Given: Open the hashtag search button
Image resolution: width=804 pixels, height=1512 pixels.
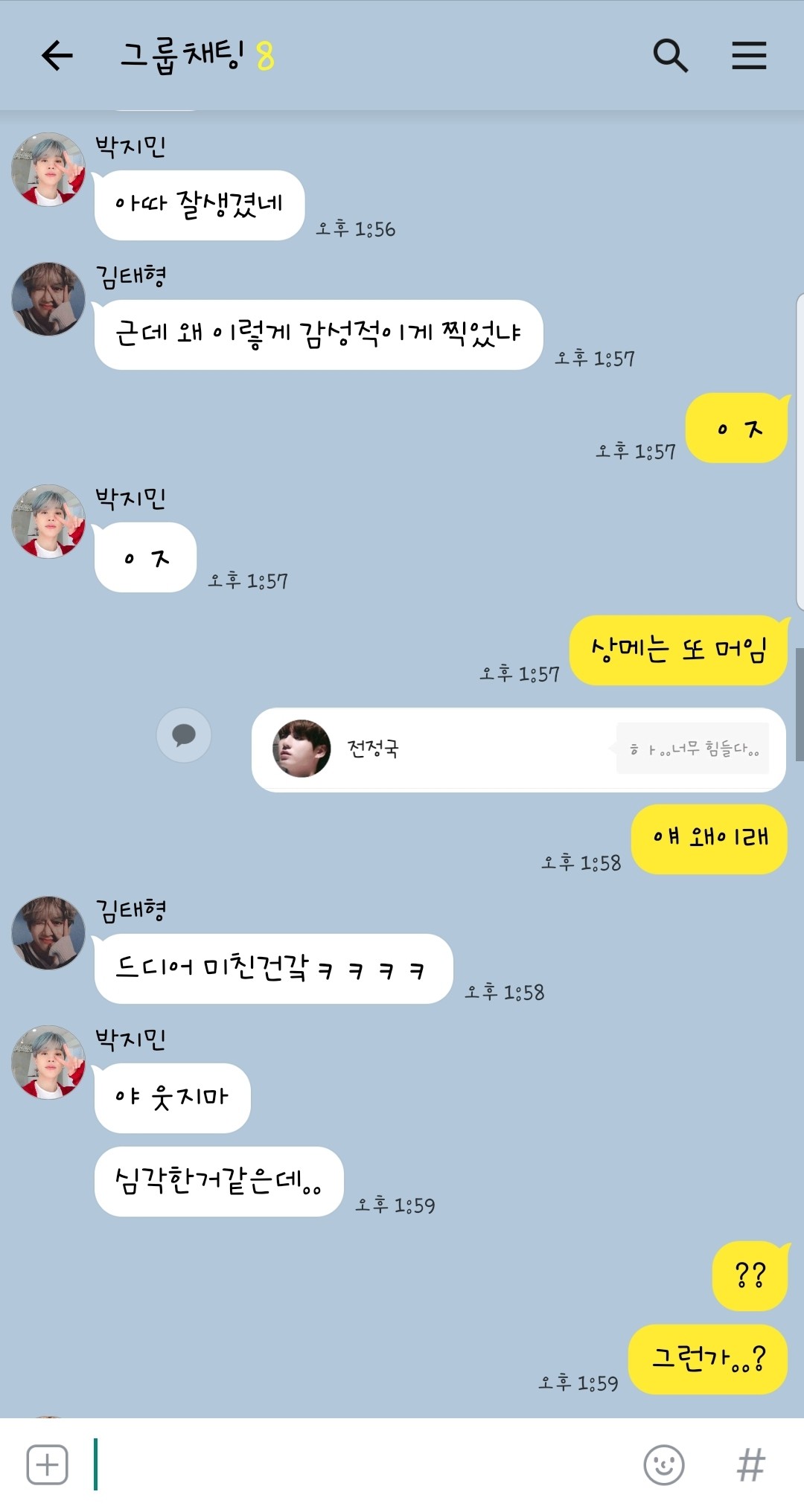Looking at the screenshot, I should point(750,1464).
